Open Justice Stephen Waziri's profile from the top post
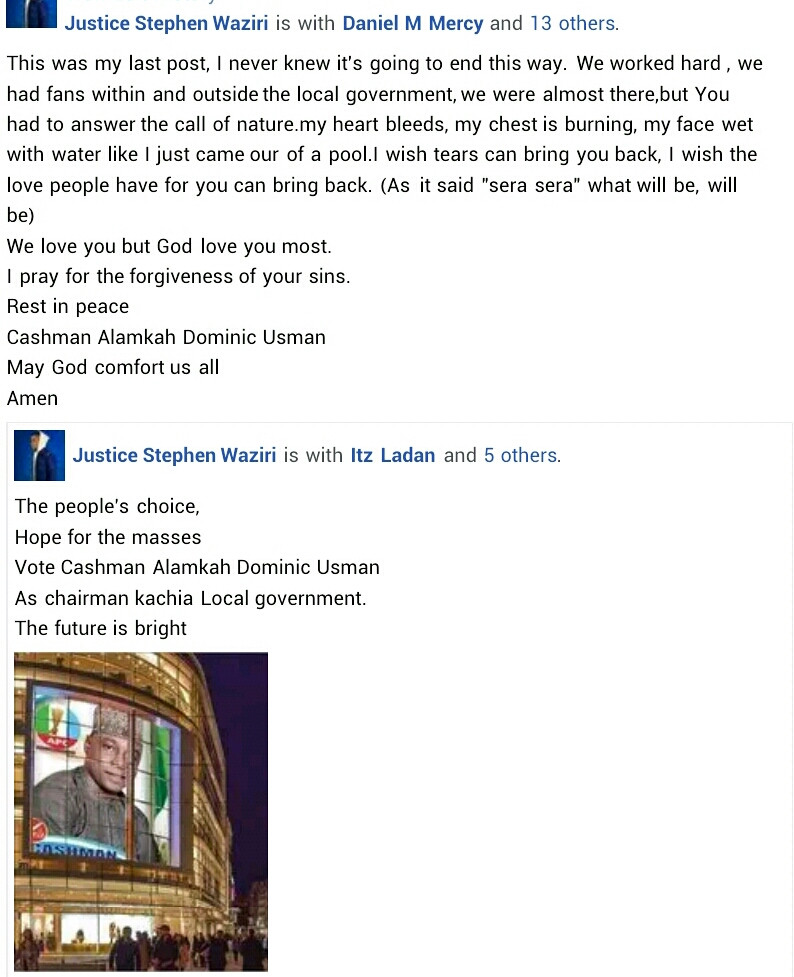The width and height of the screenshot is (794, 977). (x=166, y=22)
